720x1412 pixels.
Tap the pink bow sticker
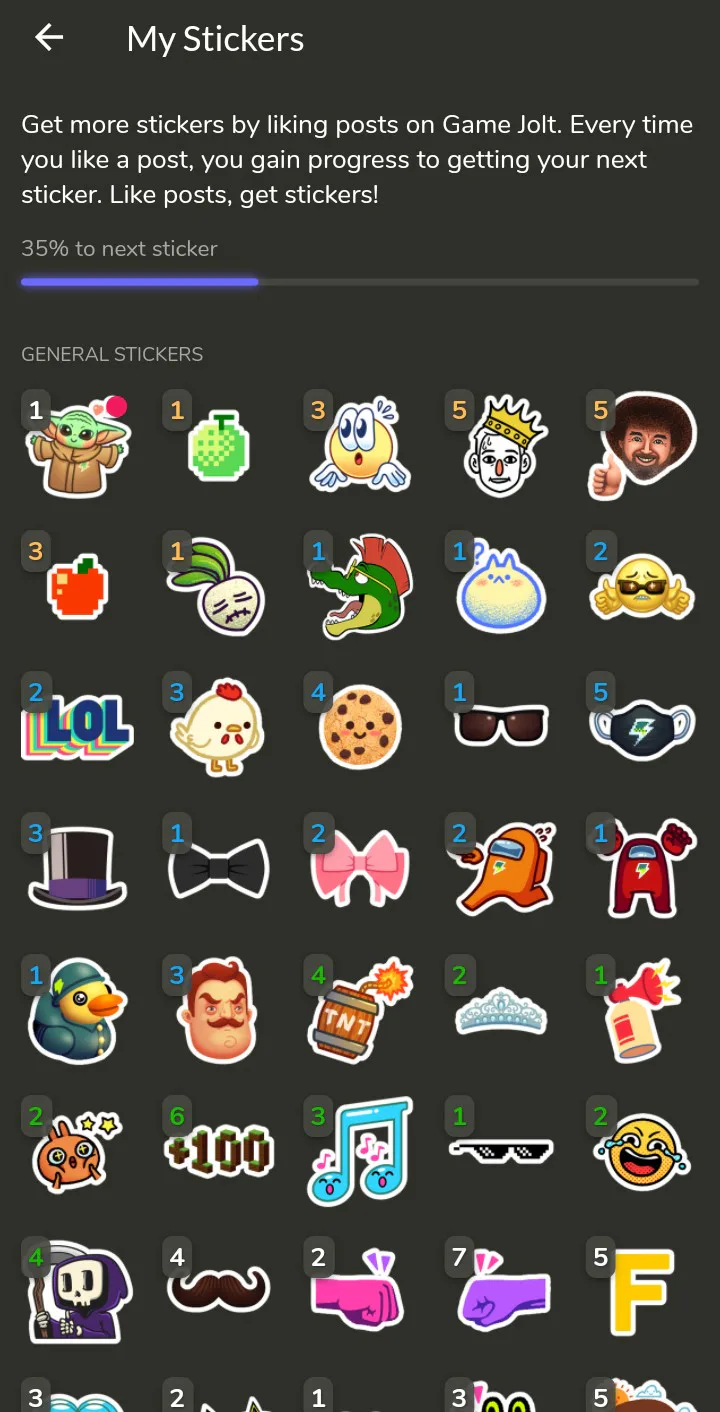(x=360, y=866)
